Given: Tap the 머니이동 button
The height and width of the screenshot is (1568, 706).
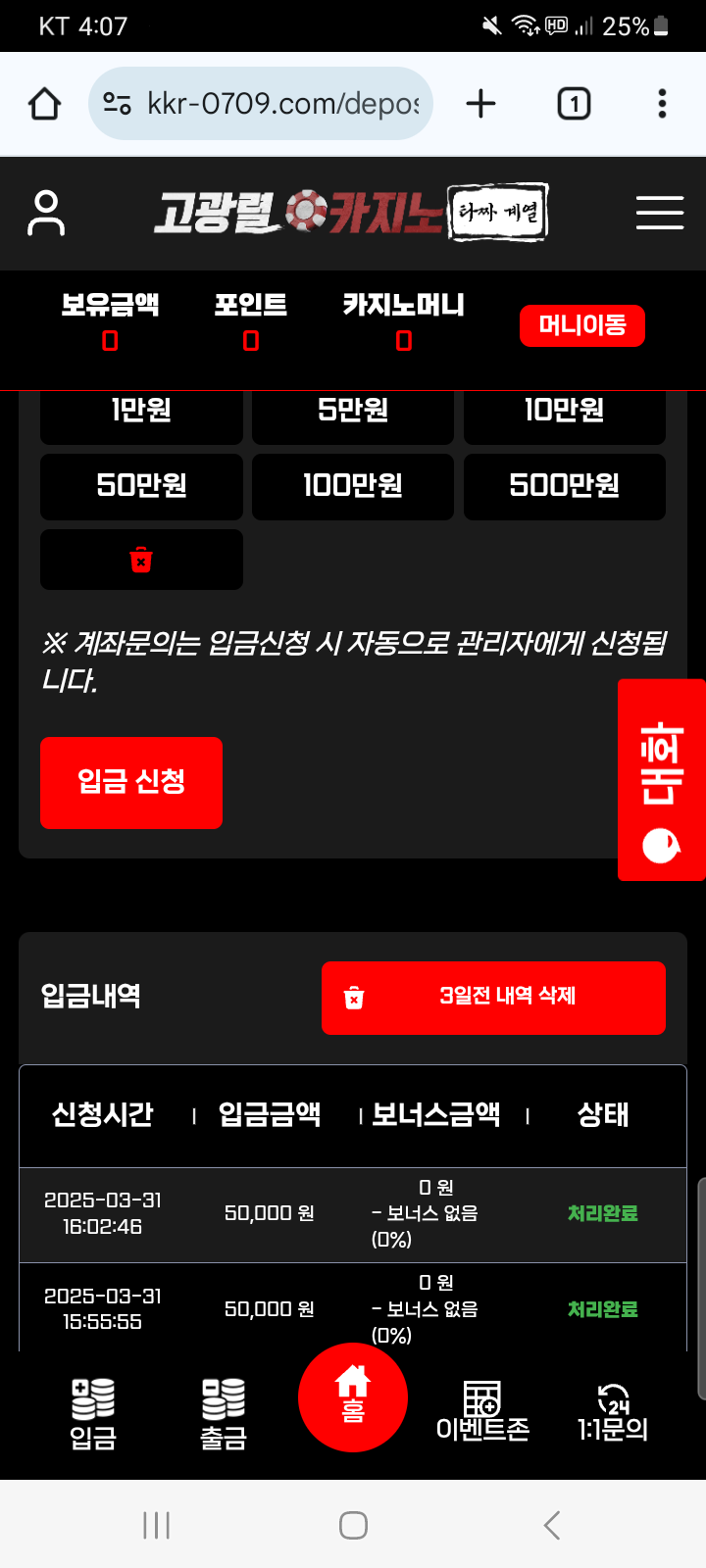Looking at the screenshot, I should (581, 325).
